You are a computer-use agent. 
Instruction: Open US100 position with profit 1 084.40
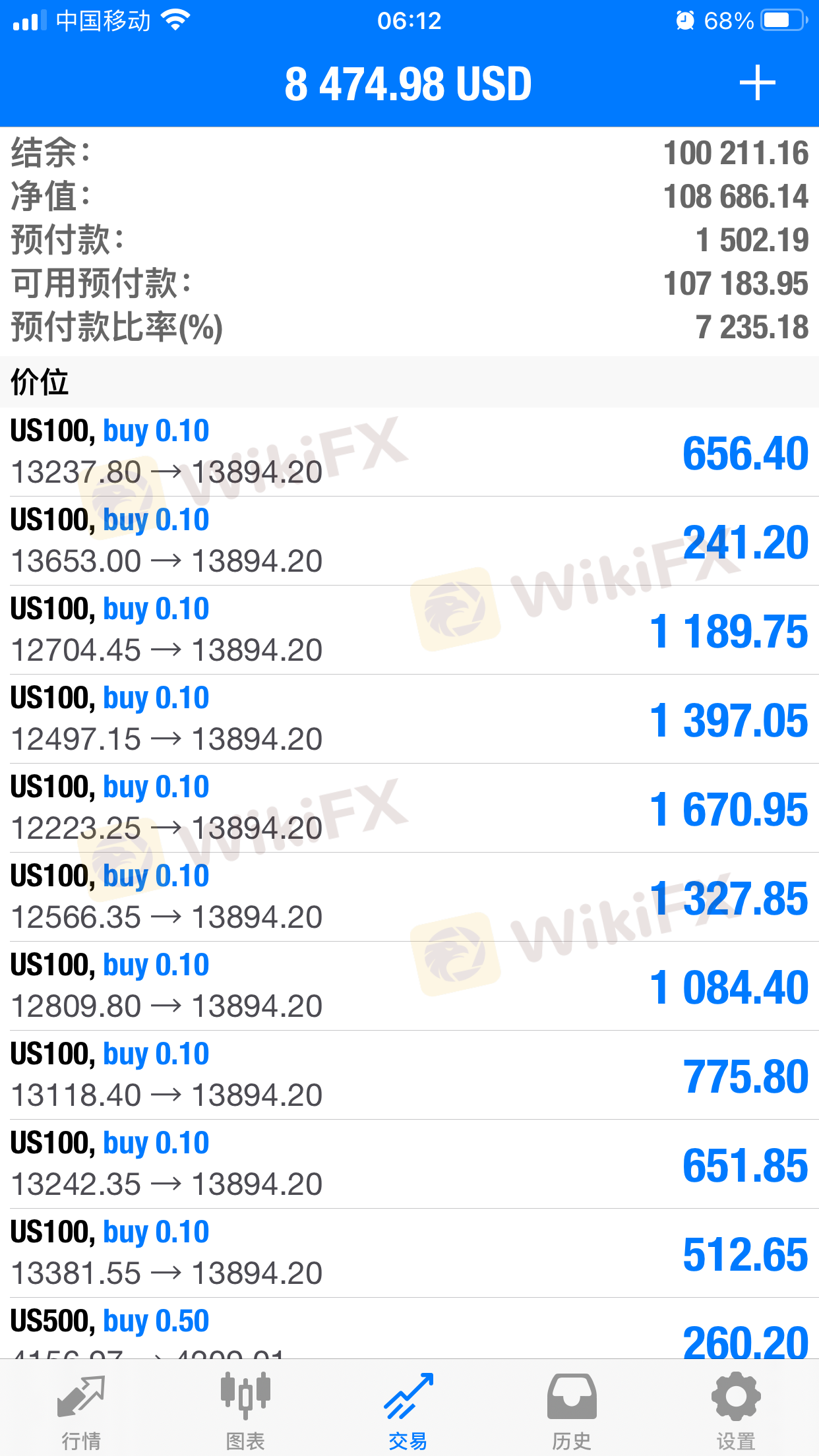(x=409, y=986)
